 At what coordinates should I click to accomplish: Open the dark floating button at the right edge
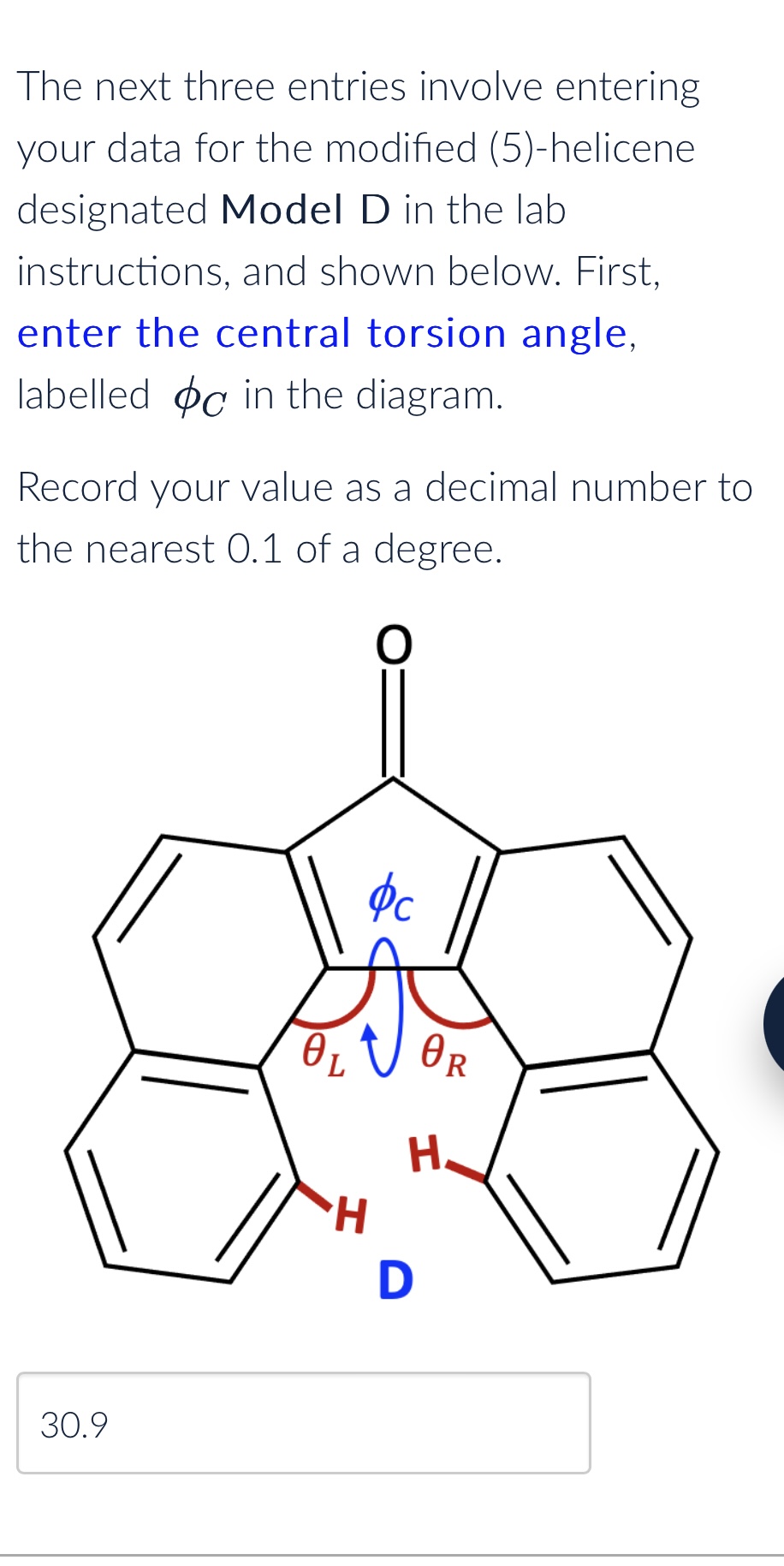click(774, 1023)
